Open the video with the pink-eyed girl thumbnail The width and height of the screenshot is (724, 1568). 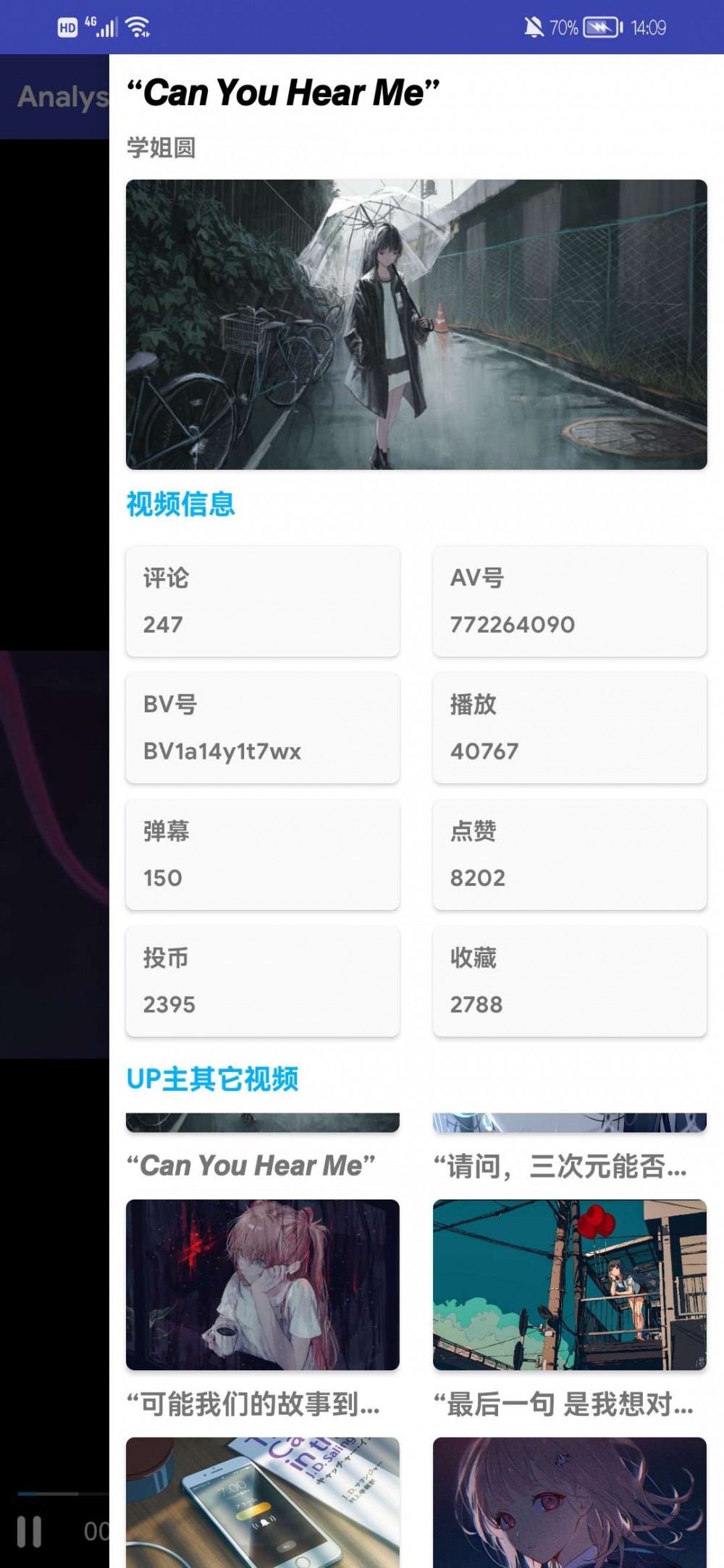569,1502
